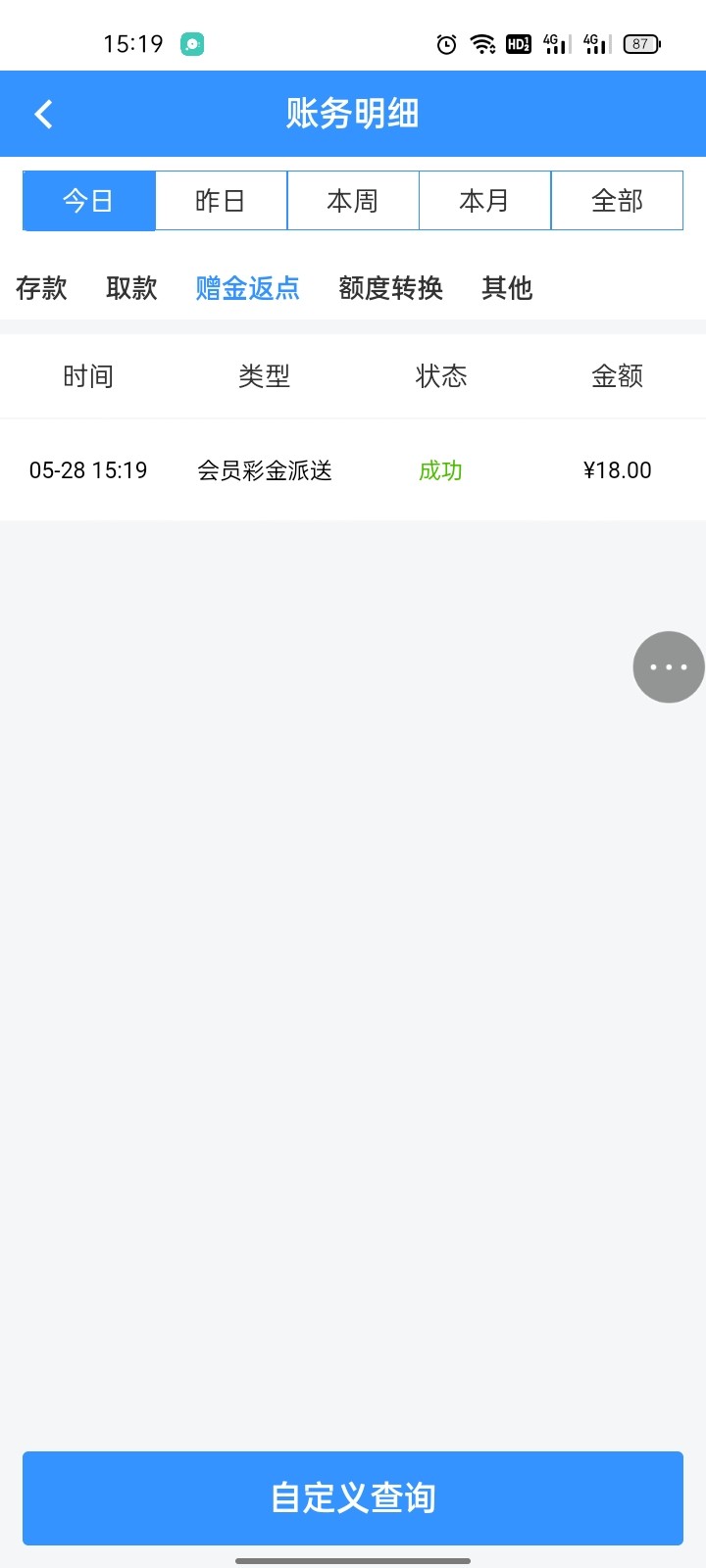
Task: View 全部 records
Action: pyautogui.click(x=617, y=201)
